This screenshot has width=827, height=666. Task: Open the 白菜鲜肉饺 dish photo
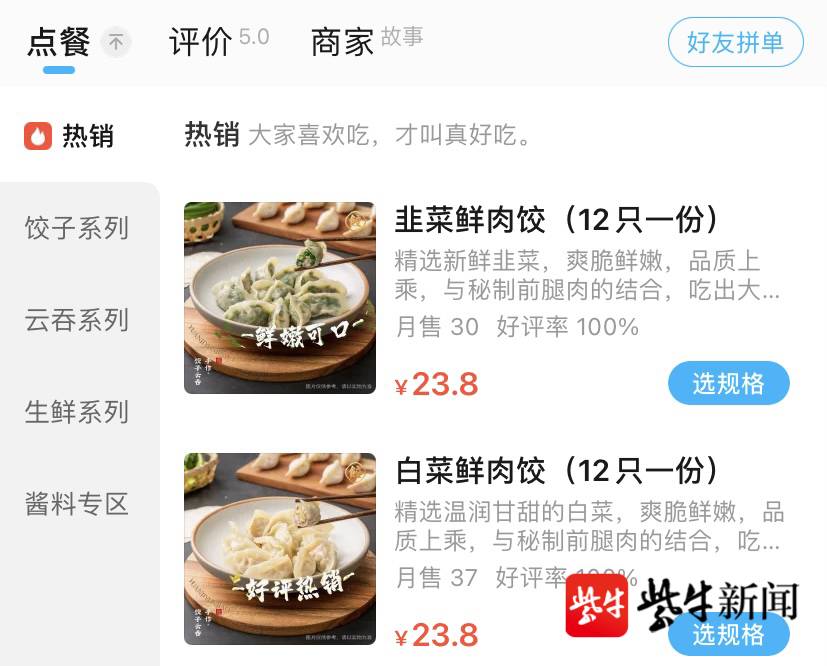(280, 548)
